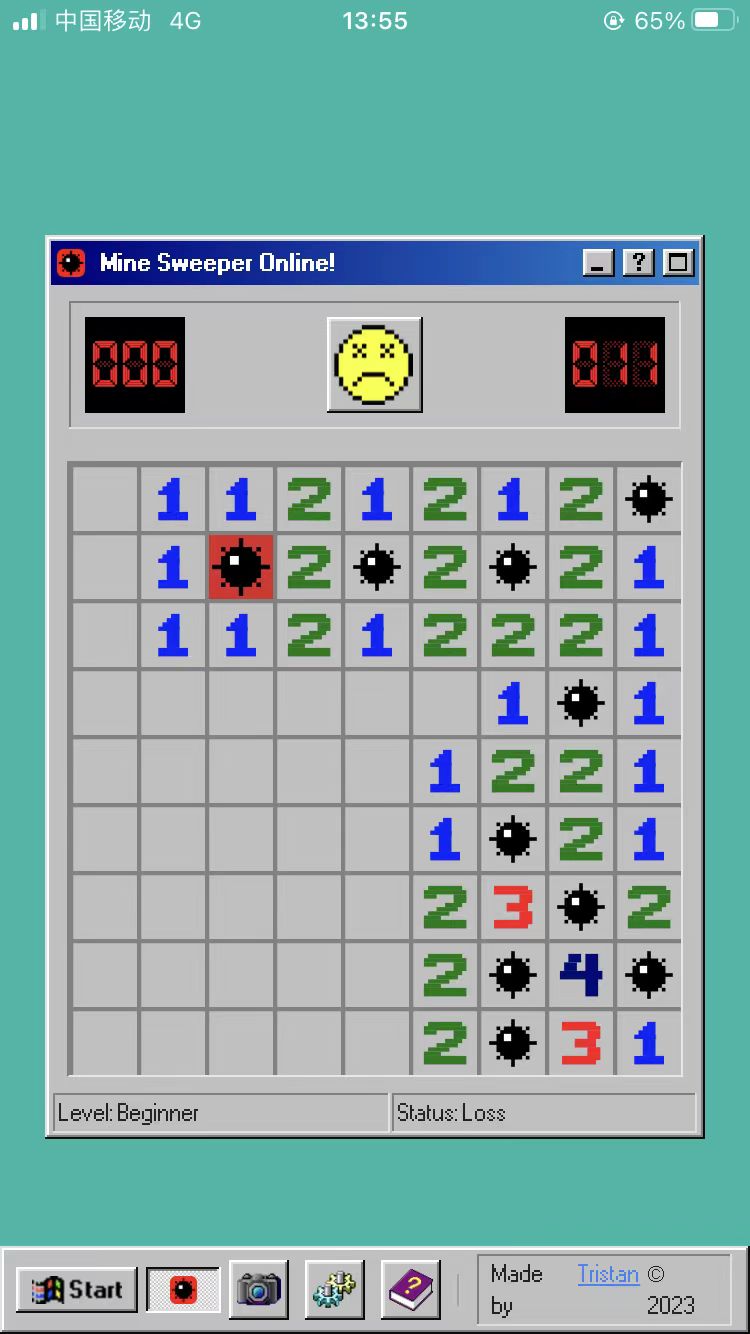This screenshot has width=750, height=1334.
Task: Open the gears settings icon
Action: tap(334, 1290)
